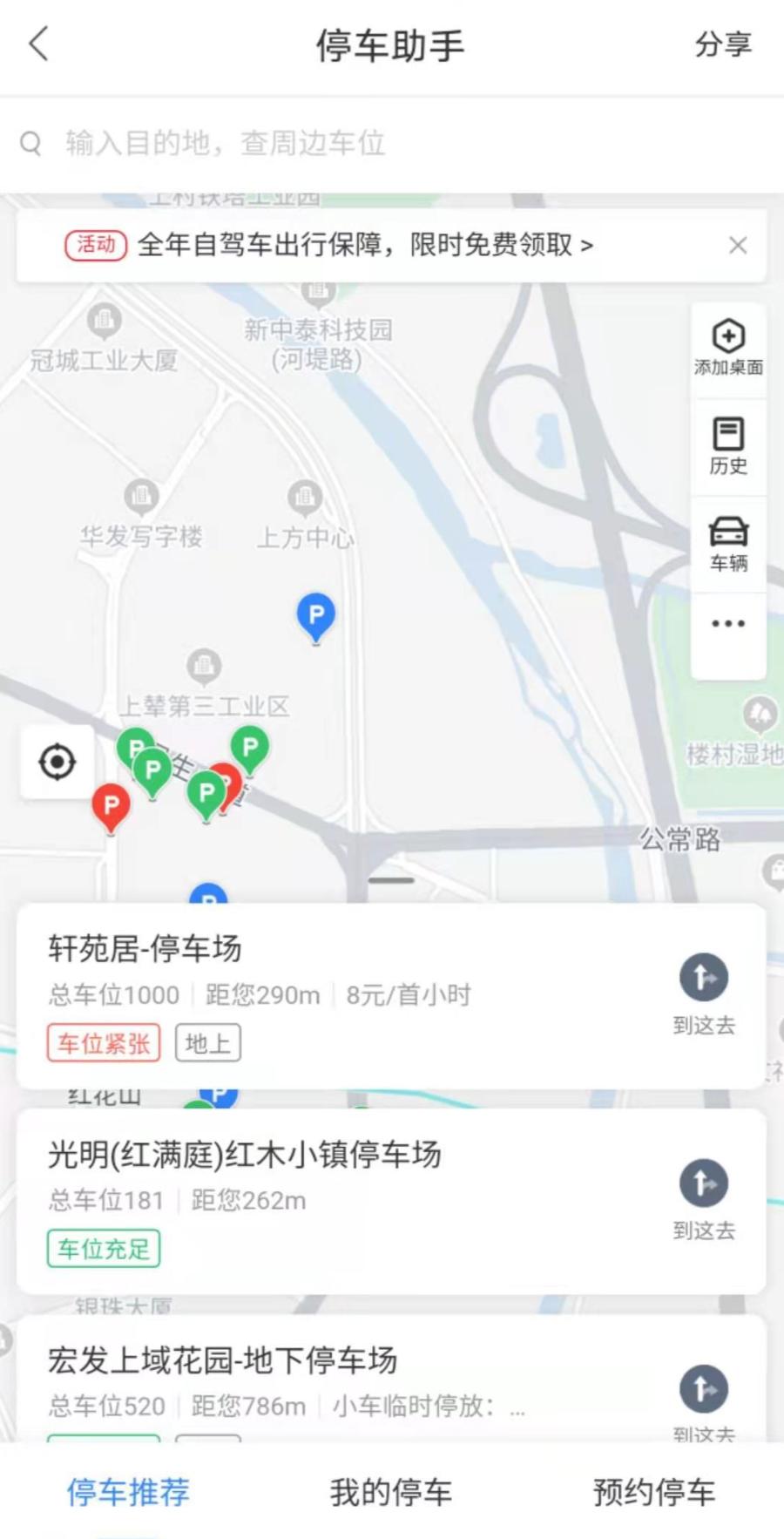The width and height of the screenshot is (784, 1539).
Task: Navigate to 光明(红满庭)红木小镇停车场 via 到这去
Action: point(704,1199)
